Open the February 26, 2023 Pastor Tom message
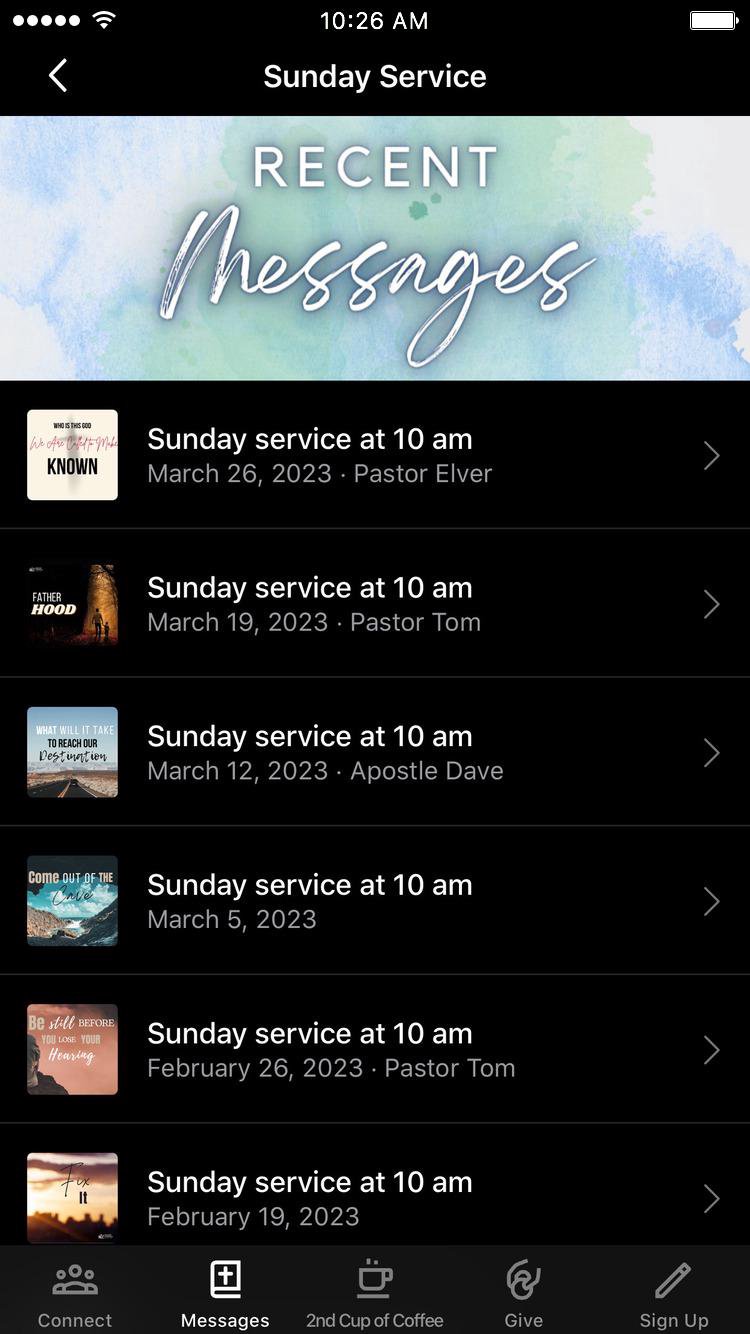Image resolution: width=750 pixels, height=1334 pixels. click(375, 1049)
